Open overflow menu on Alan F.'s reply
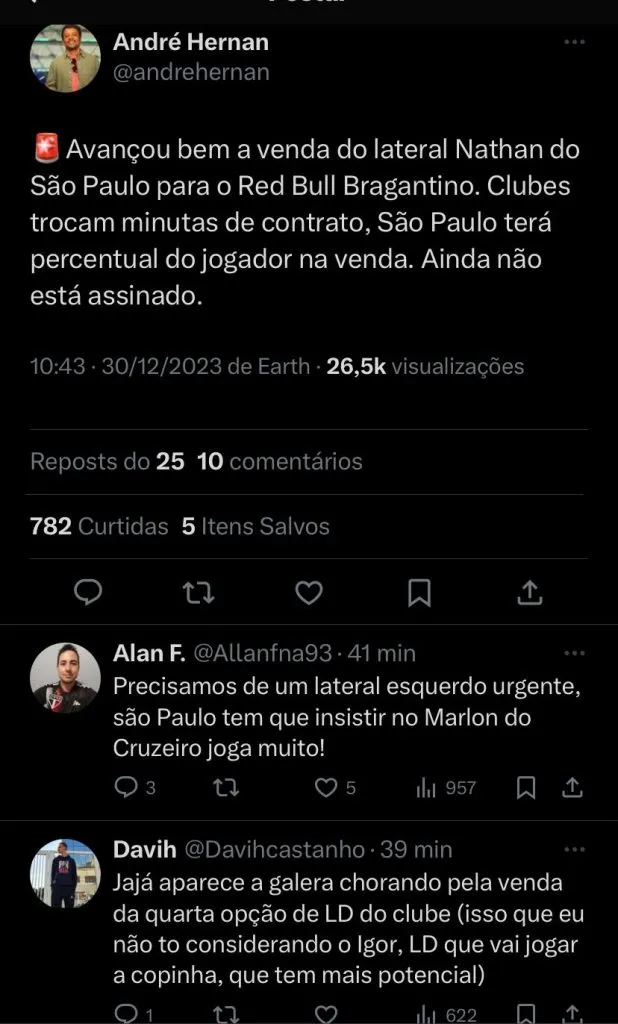This screenshot has height=1024, width=618. (574, 653)
